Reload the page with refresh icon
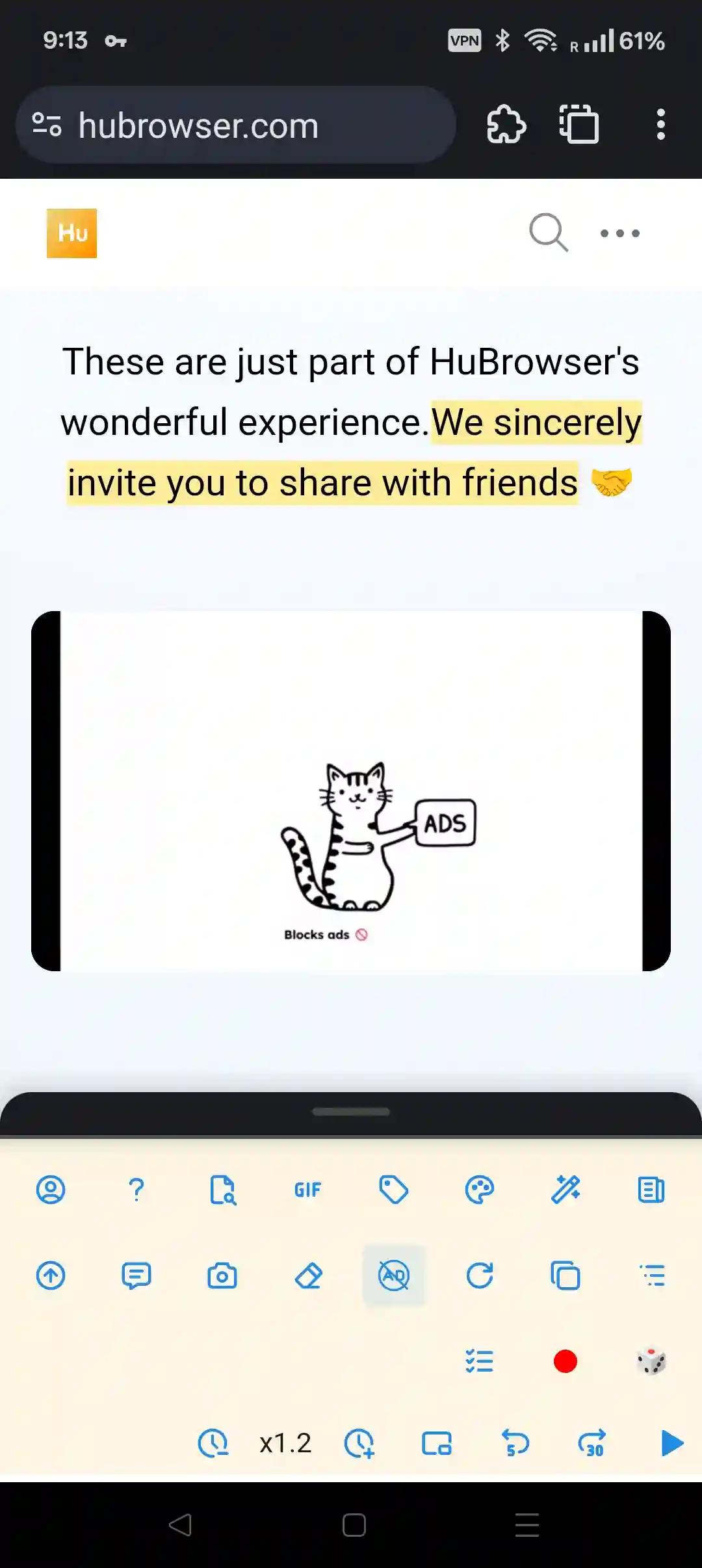This screenshot has height=1568, width=702. (x=480, y=1275)
